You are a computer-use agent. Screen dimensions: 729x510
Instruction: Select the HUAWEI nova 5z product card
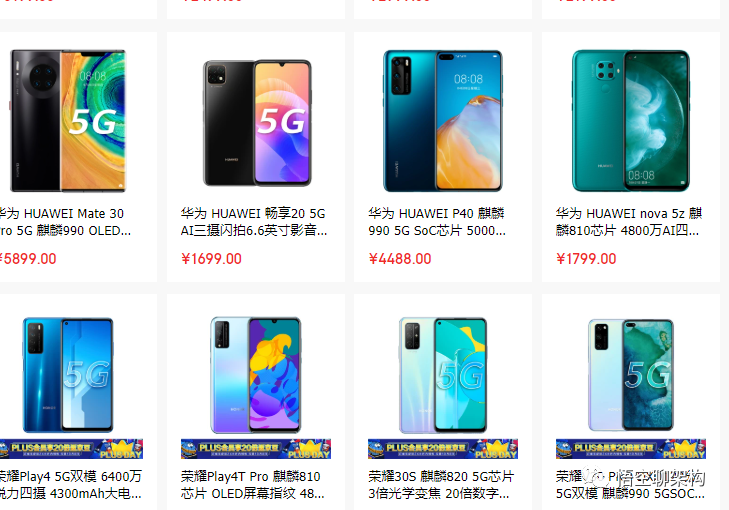click(x=629, y=121)
